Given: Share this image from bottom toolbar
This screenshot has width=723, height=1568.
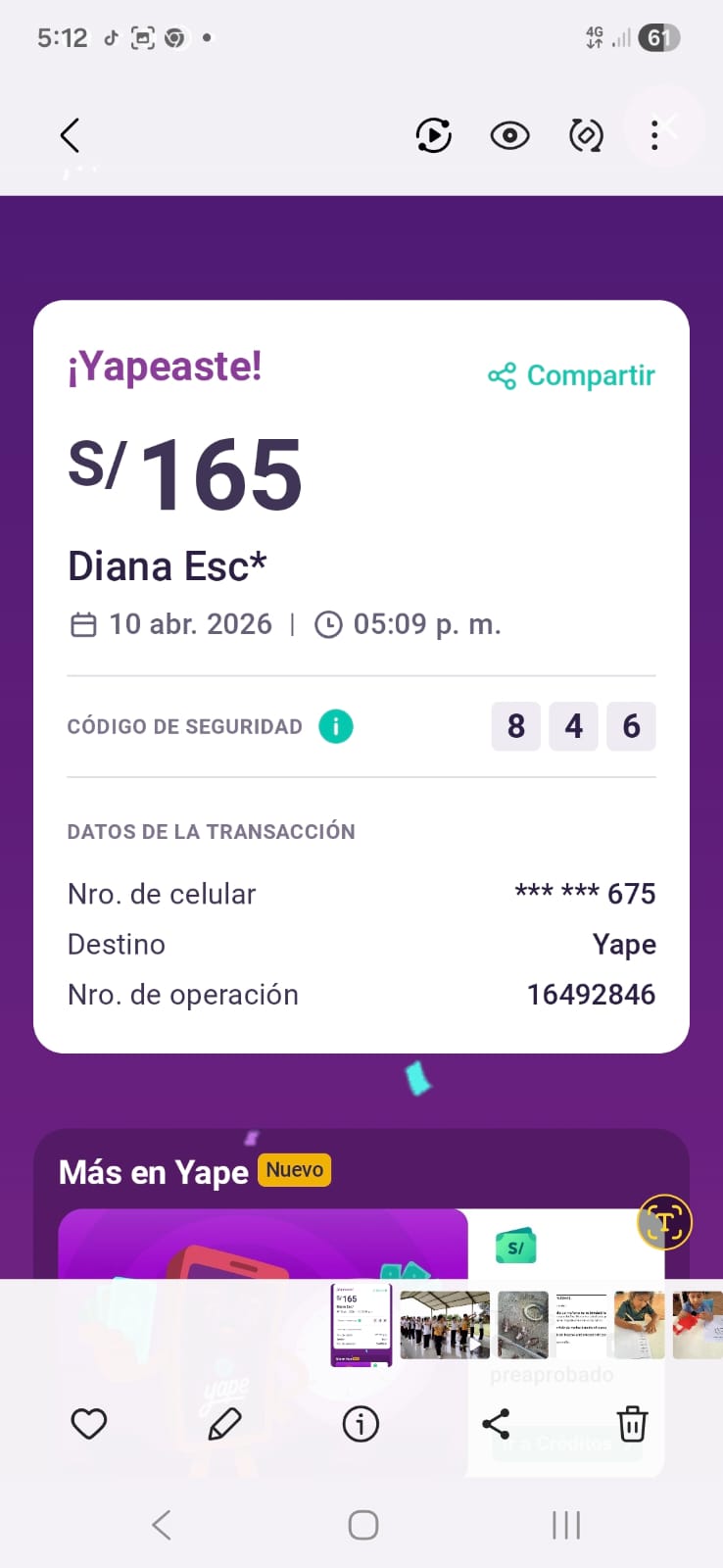Looking at the screenshot, I should point(496,1423).
